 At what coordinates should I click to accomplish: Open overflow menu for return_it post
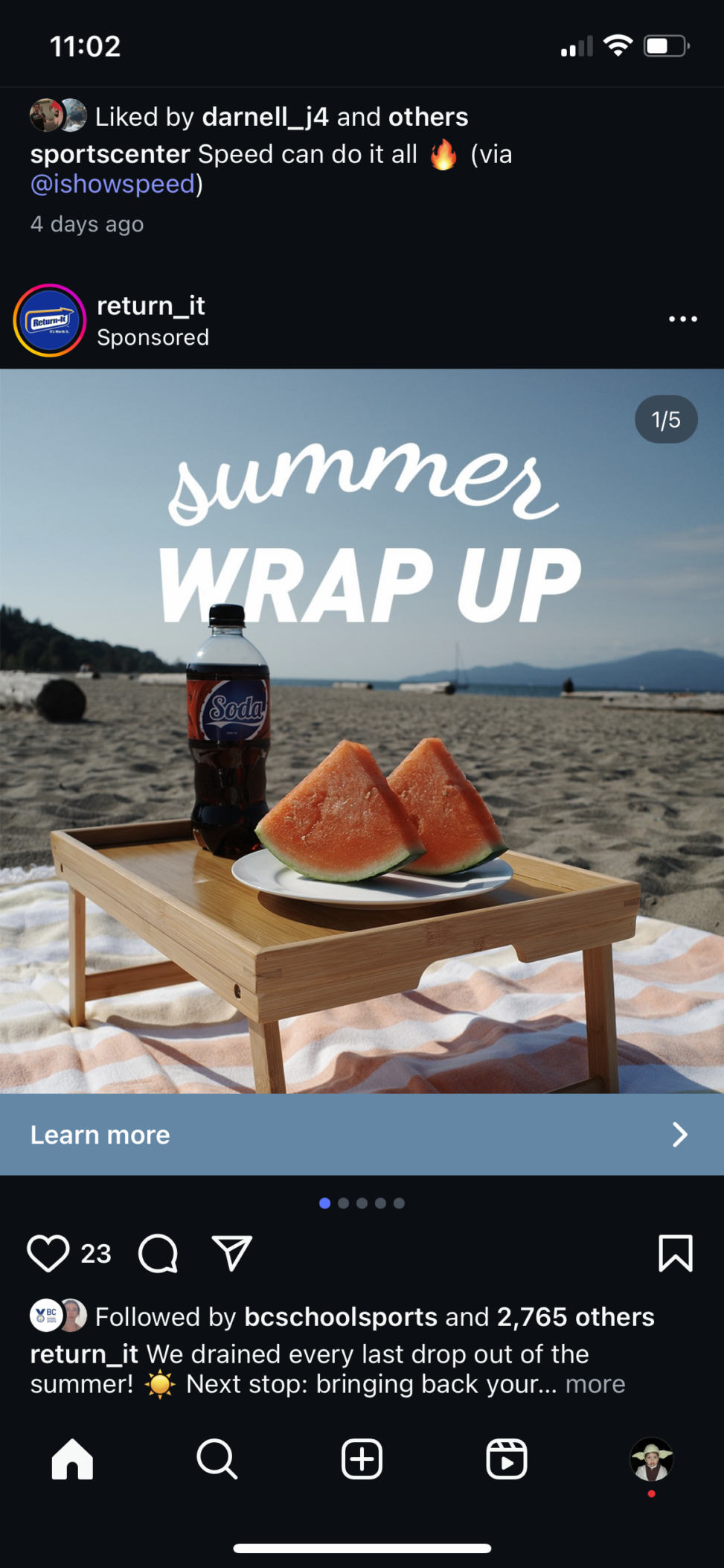(x=682, y=319)
